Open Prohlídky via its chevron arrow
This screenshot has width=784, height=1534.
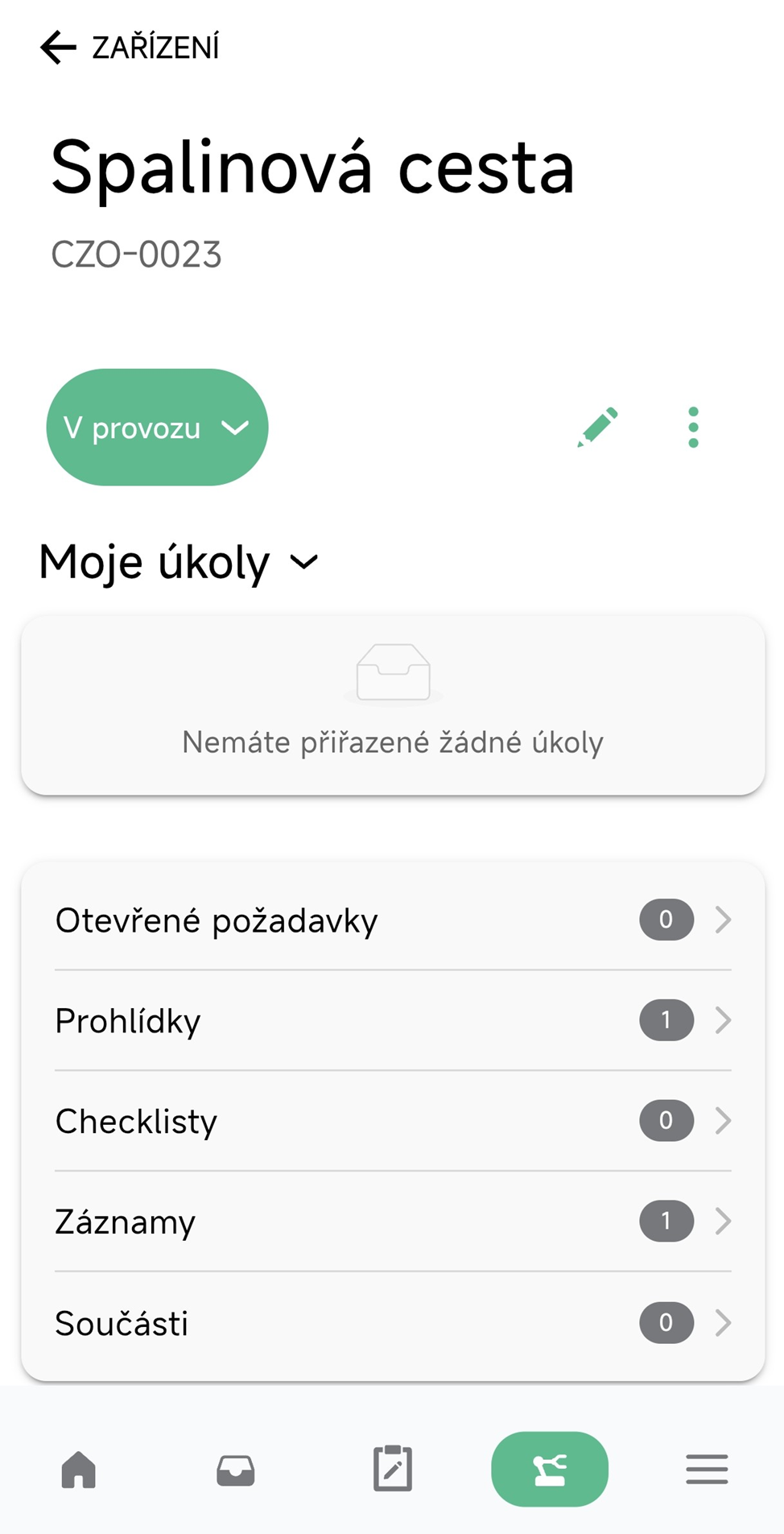point(724,1020)
